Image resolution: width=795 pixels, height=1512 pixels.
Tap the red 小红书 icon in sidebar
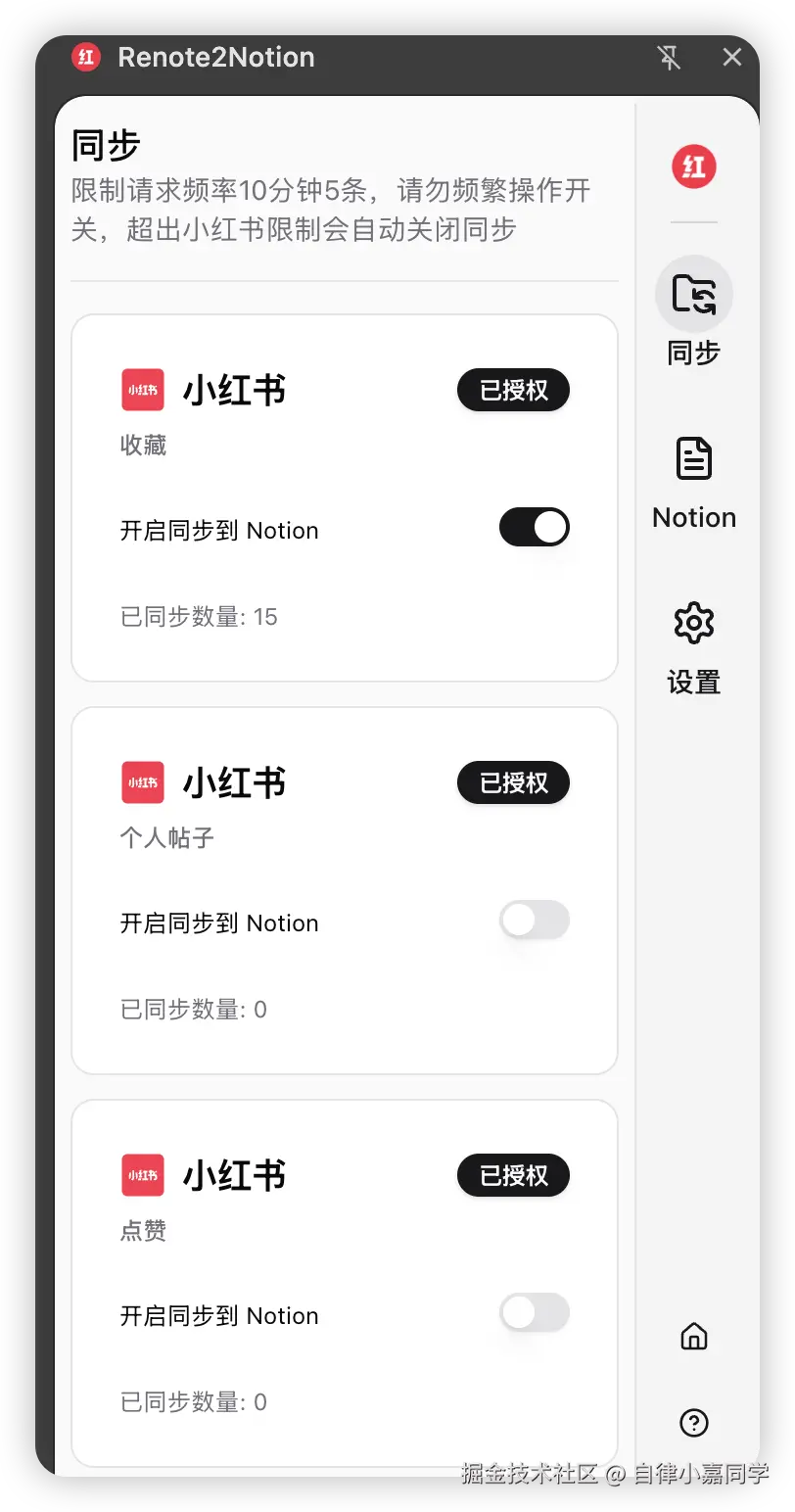click(x=693, y=167)
